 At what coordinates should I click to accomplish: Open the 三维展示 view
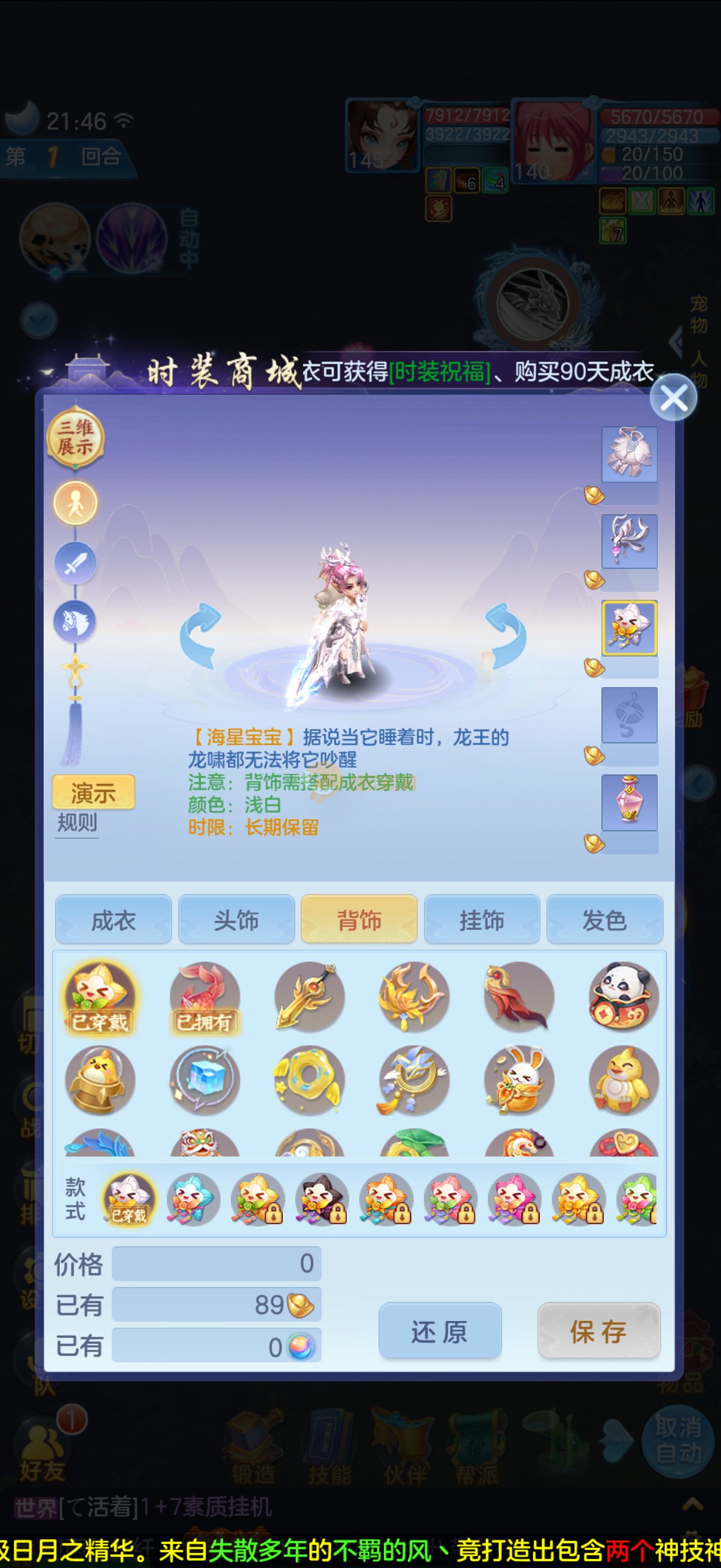click(x=75, y=438)
